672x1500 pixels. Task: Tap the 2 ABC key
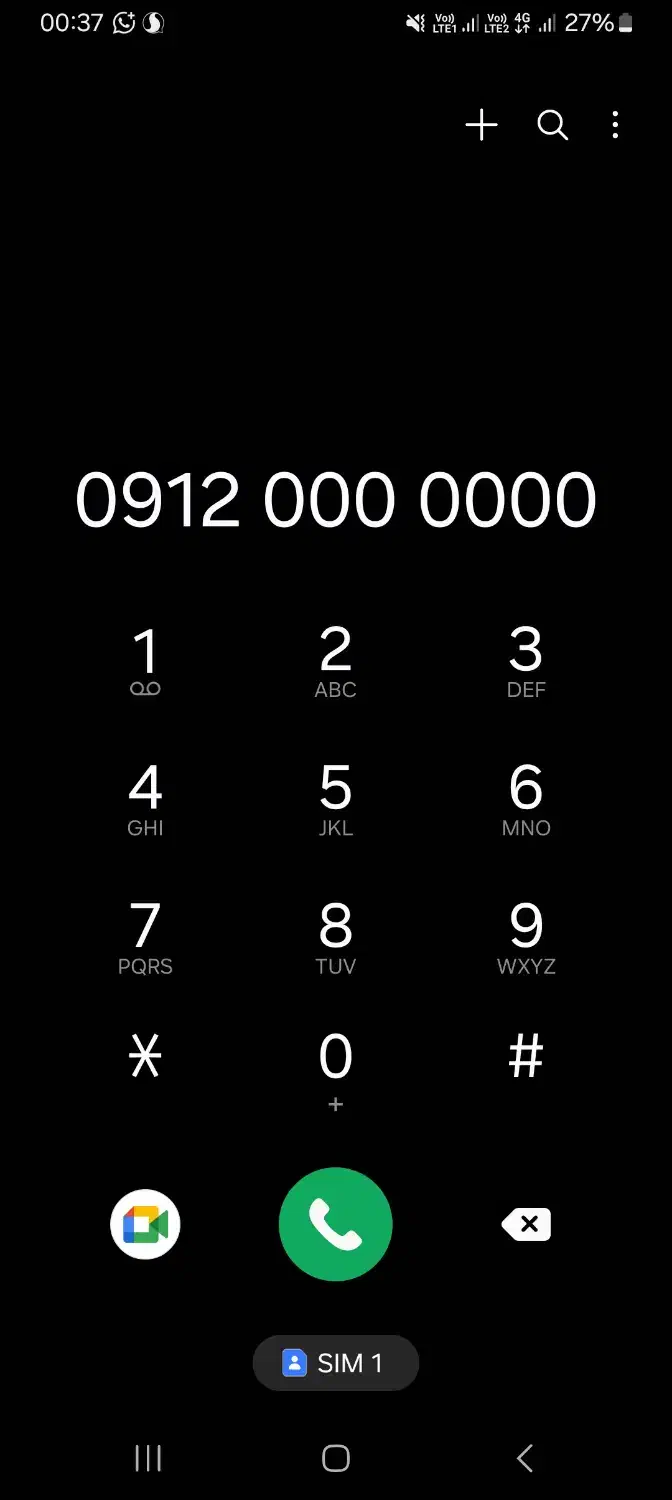[x=335, y=662]
